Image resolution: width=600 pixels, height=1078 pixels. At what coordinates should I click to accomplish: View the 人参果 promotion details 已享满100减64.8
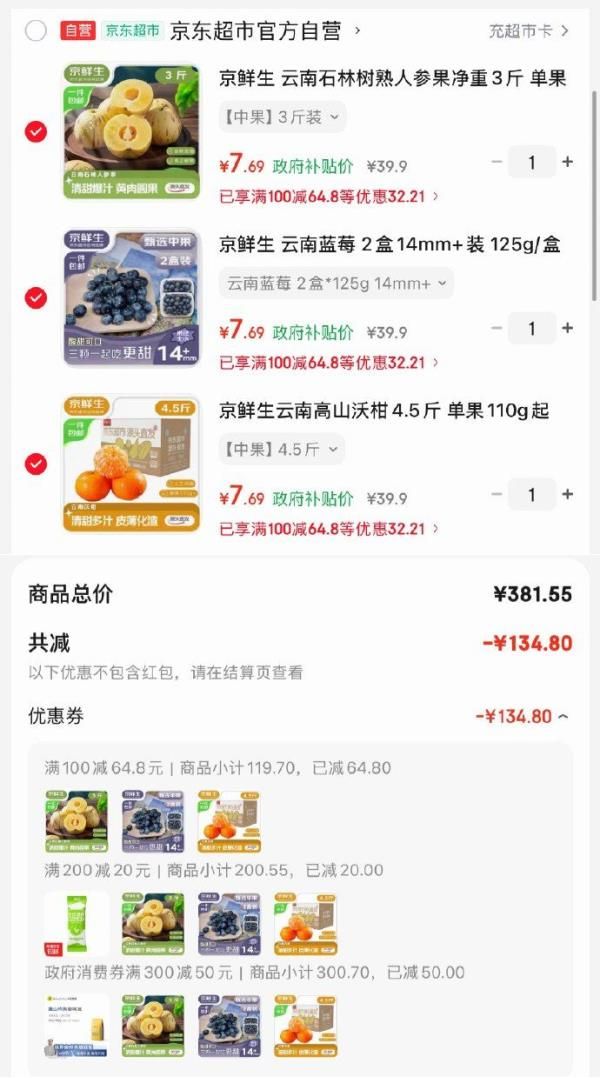[x=329, y=197]
